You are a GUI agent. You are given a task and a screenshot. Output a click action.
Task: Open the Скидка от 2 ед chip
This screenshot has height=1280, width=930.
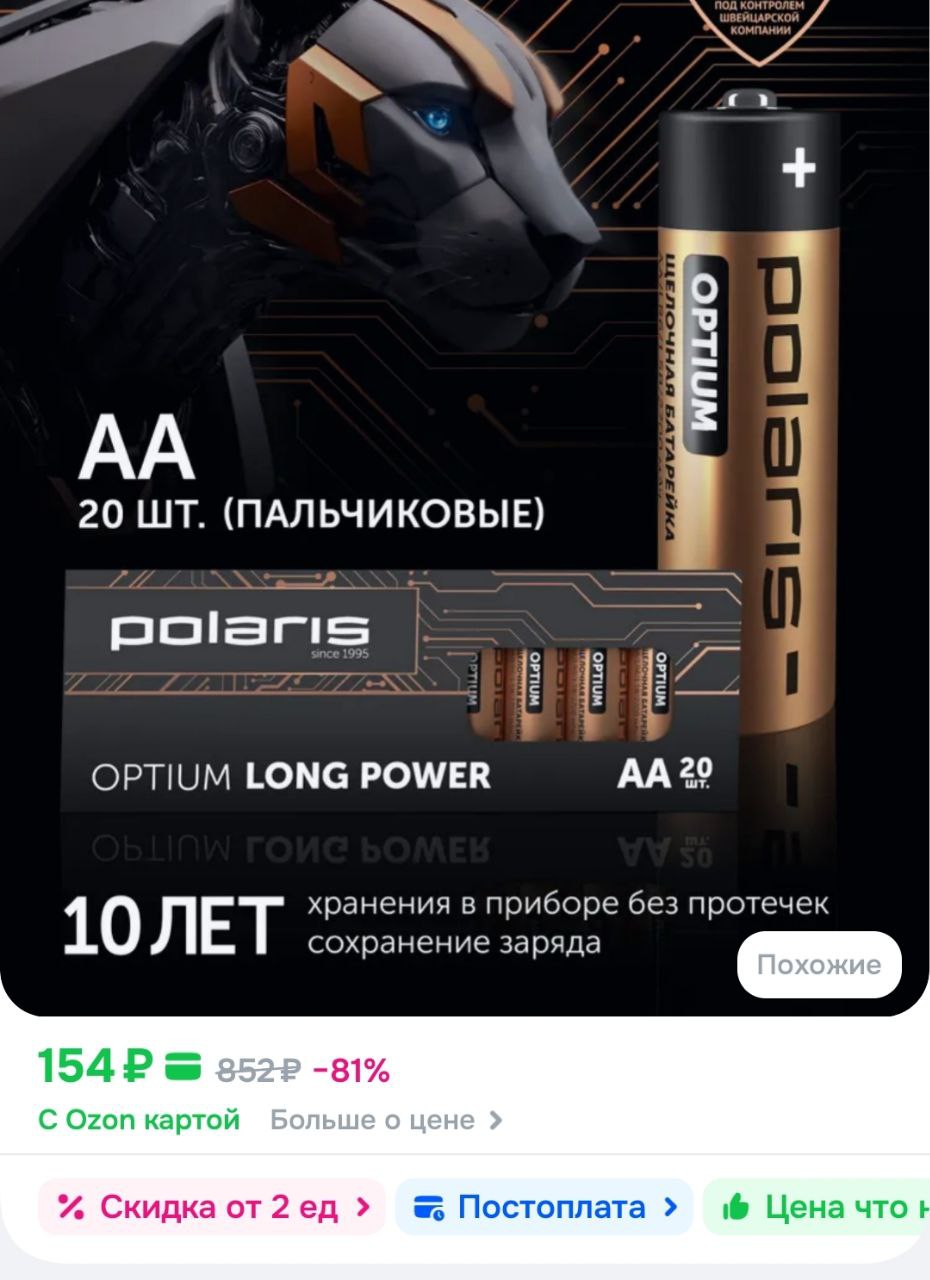tap(212, 1207)
